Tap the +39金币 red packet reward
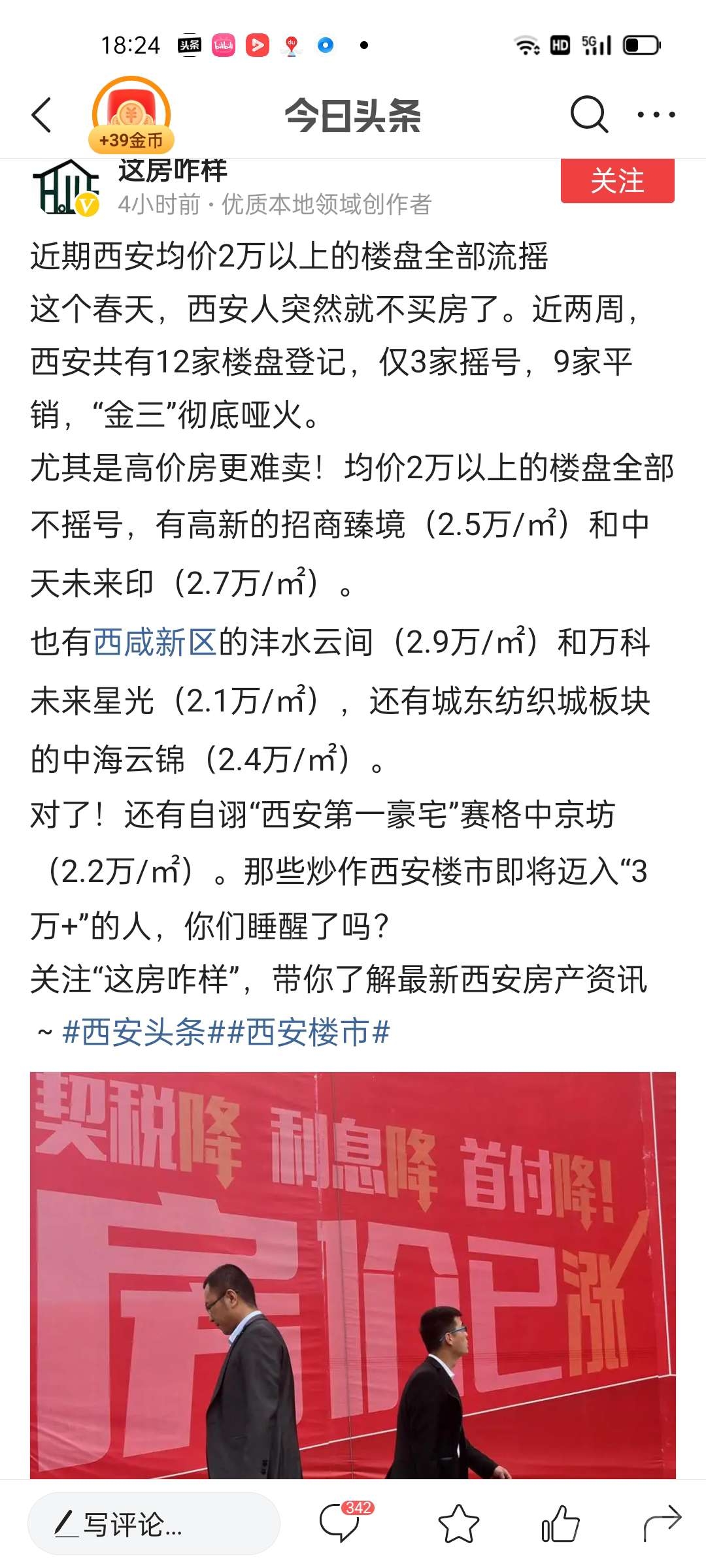706x1568 pixels. pyautogui.click(x=131, y=118)
